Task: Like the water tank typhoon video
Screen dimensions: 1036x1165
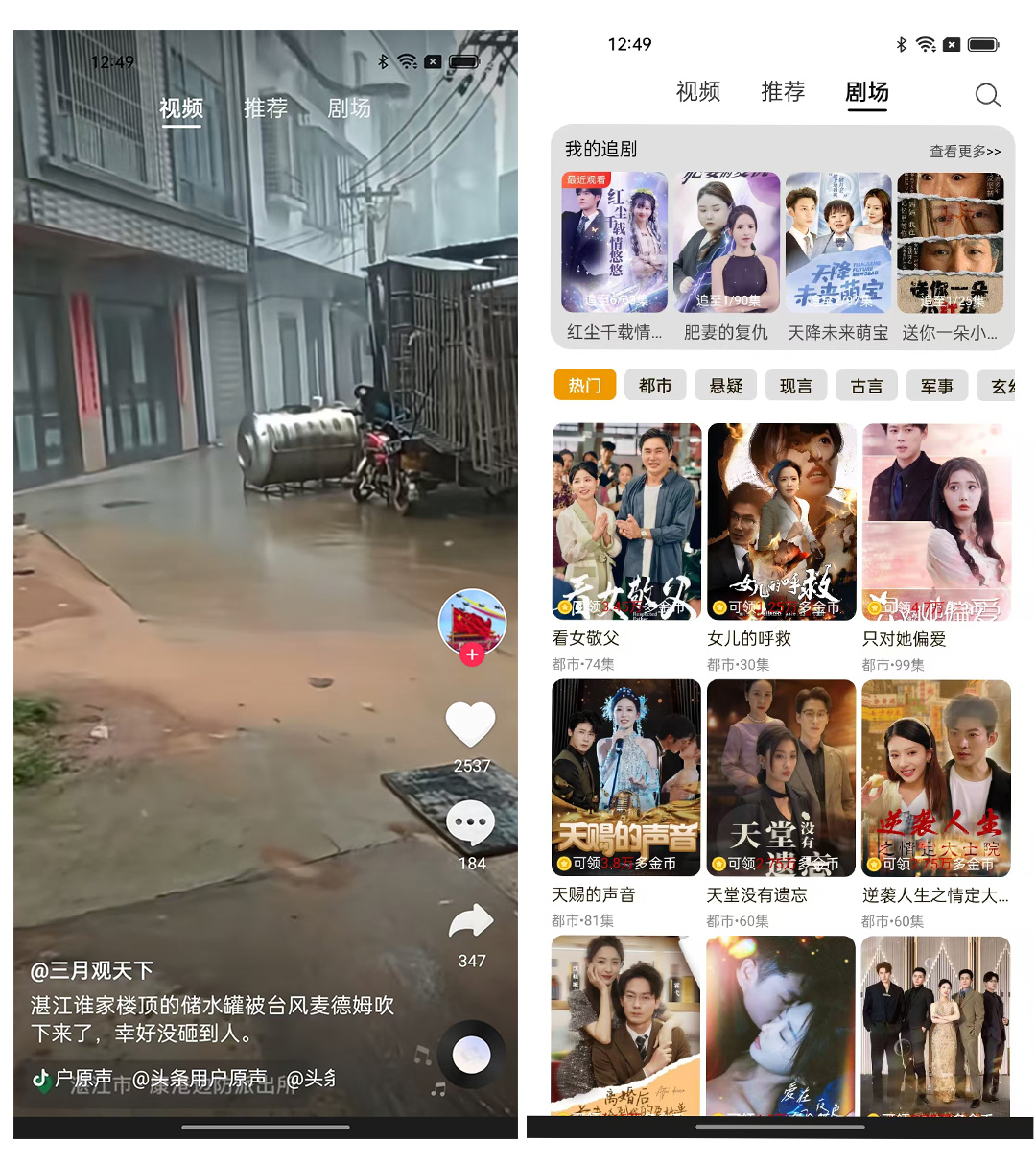Action: [x=470, y=725]
